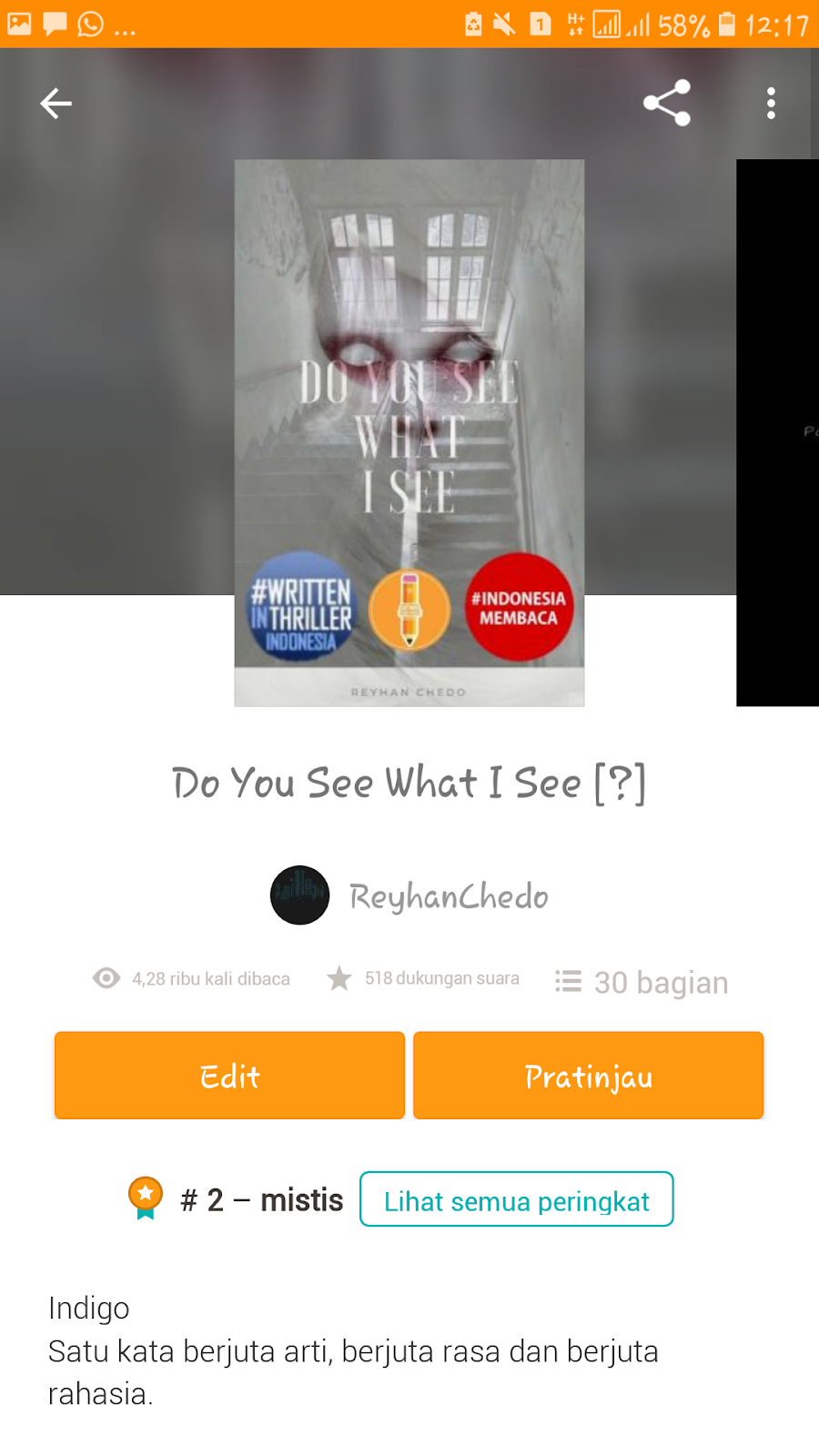The height and width of the screenshot is (1456, 819).
Task: Open ReyhanChedo's profile avatar
Action: coord(298,895)
